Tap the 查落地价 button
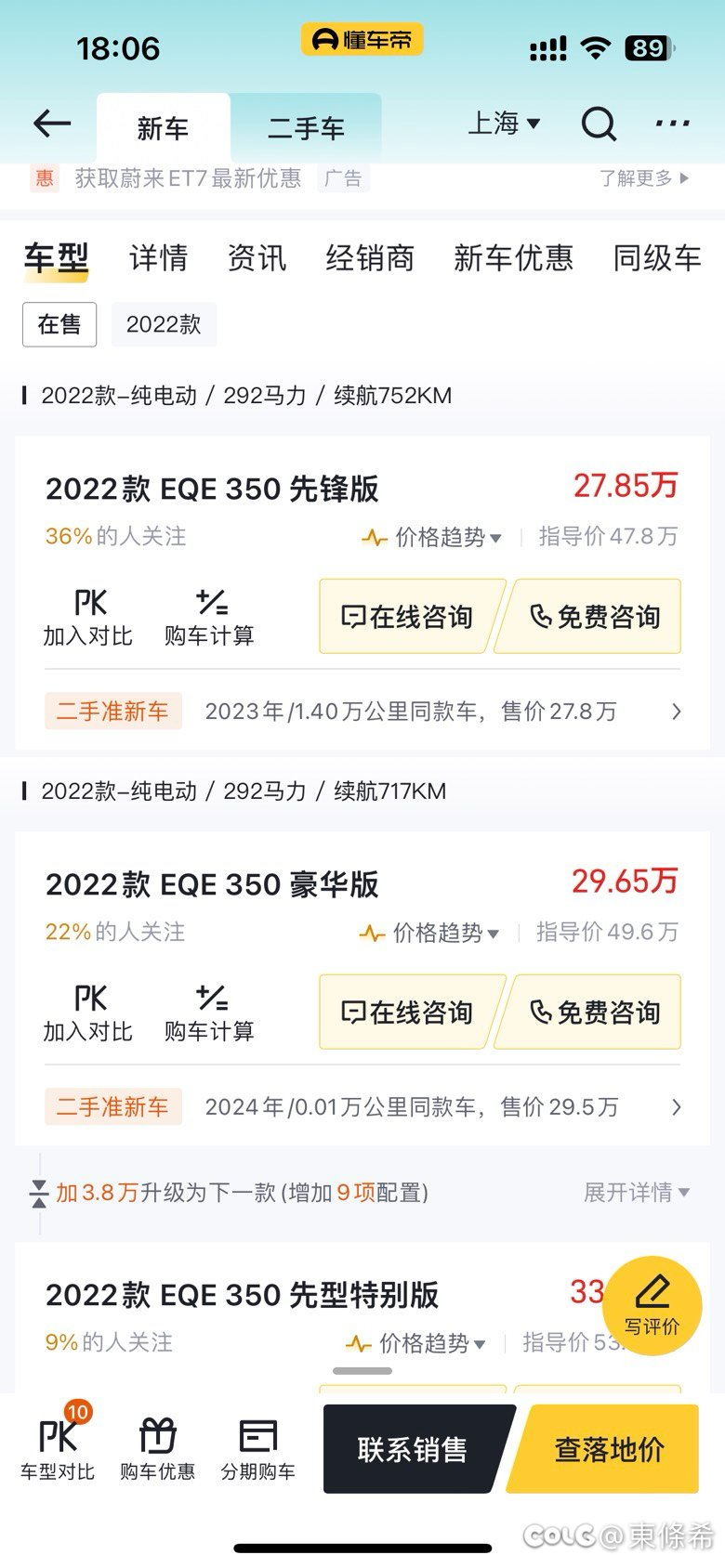725x1568 pixels. (608, 1449)
